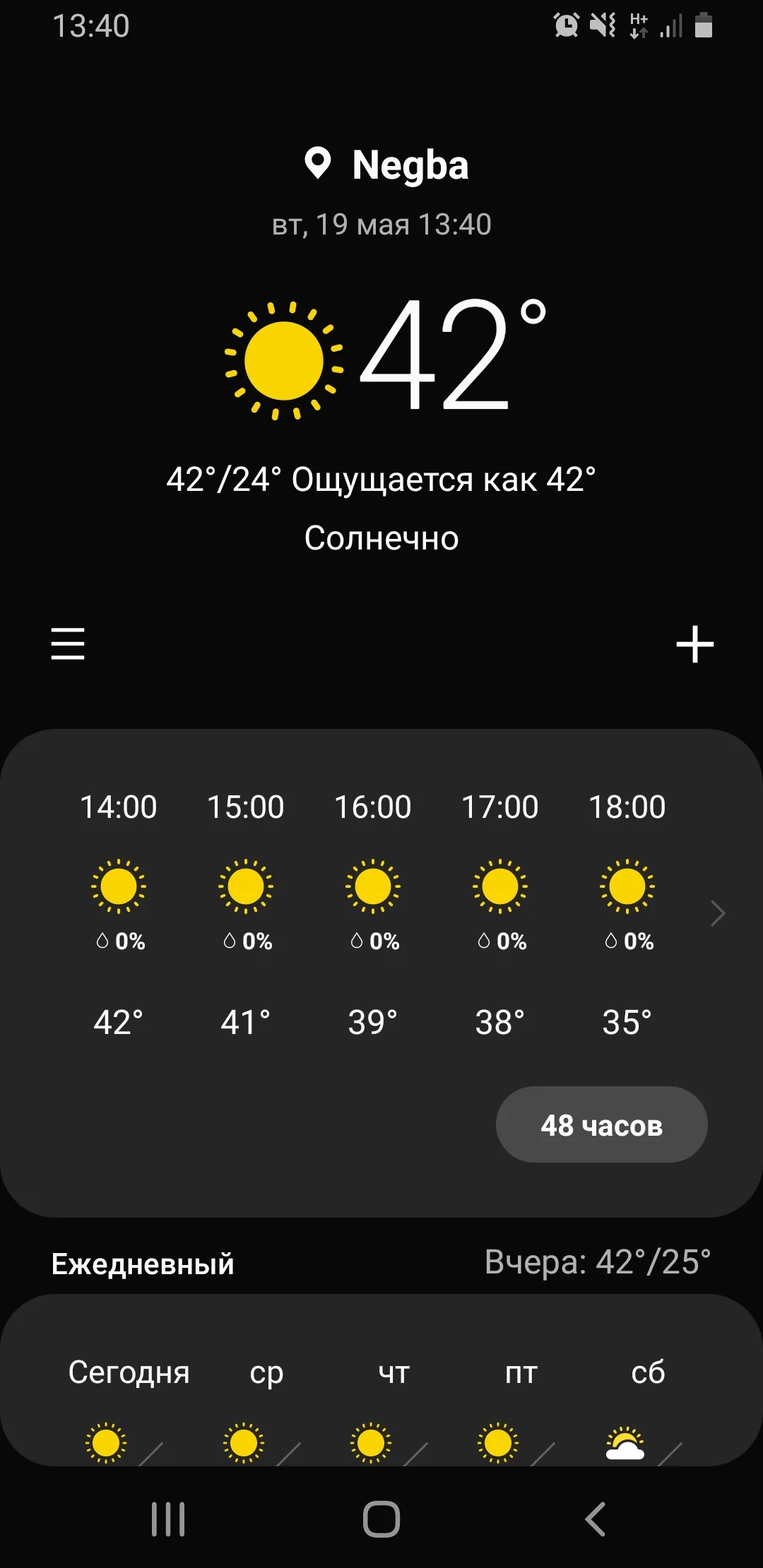Expand the hourly forecast with right chevron

tap(718, 913)
